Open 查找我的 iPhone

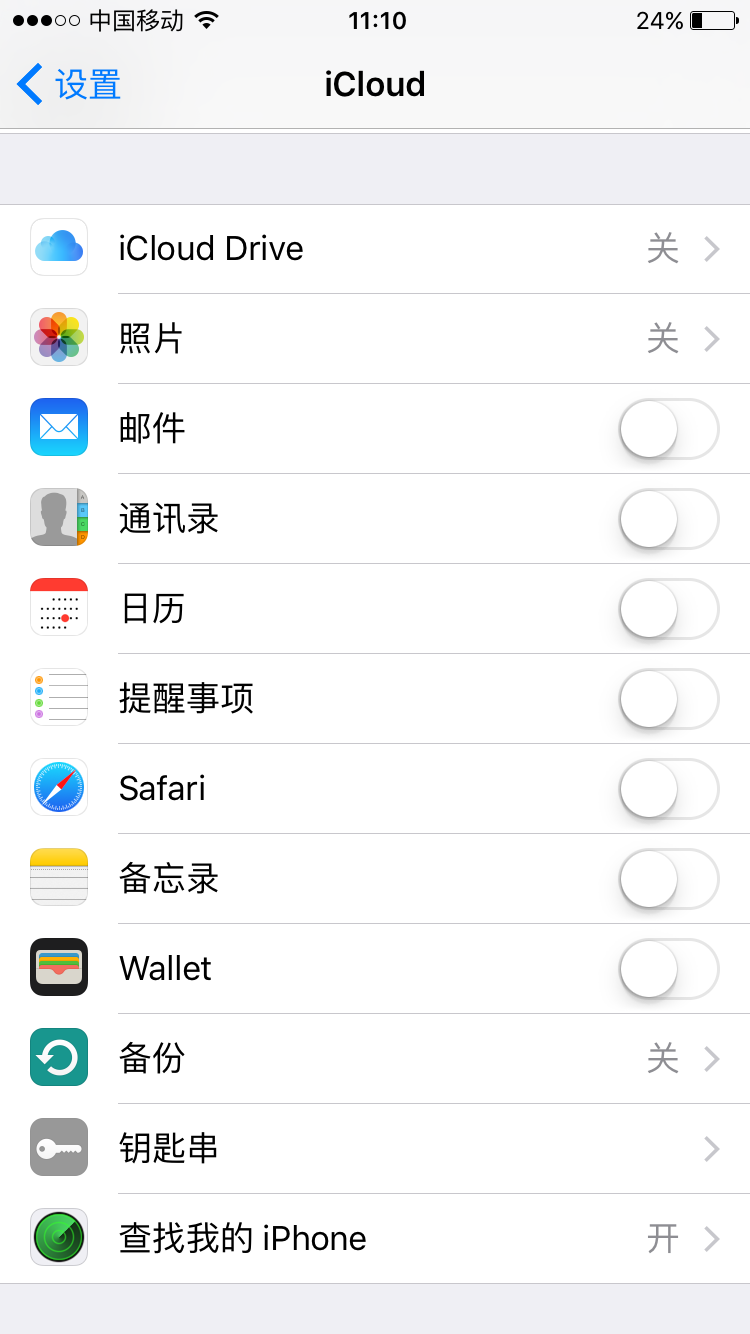(x=375, y=1239)
